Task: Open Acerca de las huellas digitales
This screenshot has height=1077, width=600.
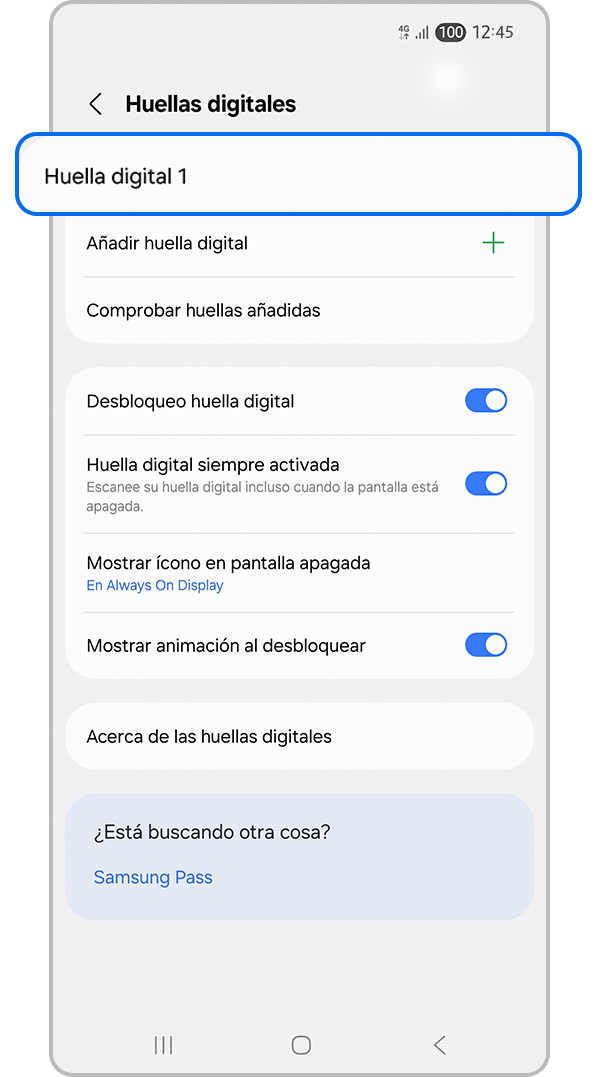Action: [298, 736]
